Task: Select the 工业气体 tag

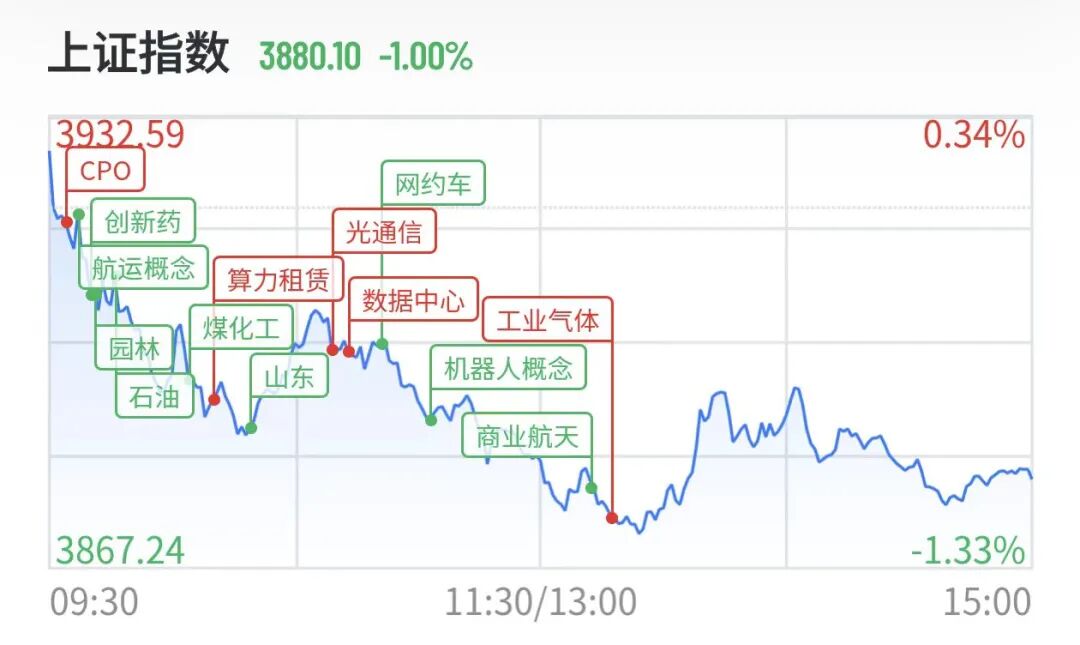Action: (x=548, y=320)
